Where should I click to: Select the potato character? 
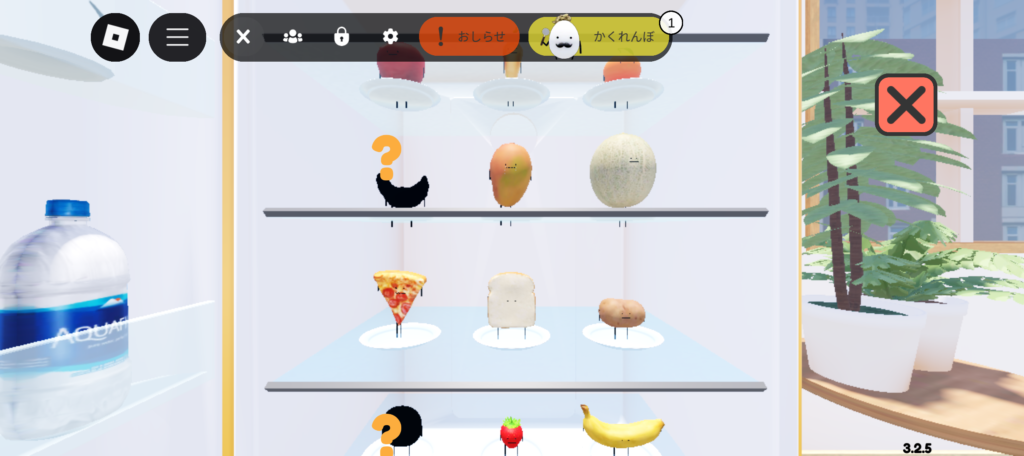coord(621,313)
